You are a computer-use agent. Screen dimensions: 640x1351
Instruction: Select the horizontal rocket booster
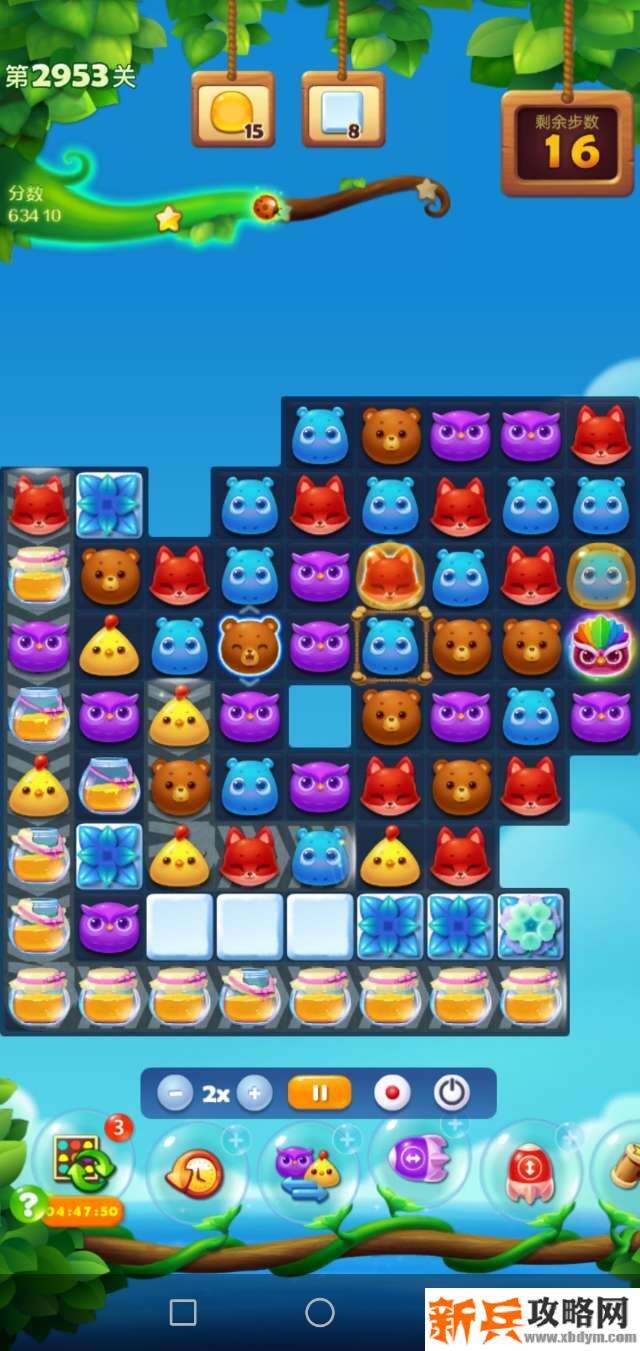tap(417, 1160)
